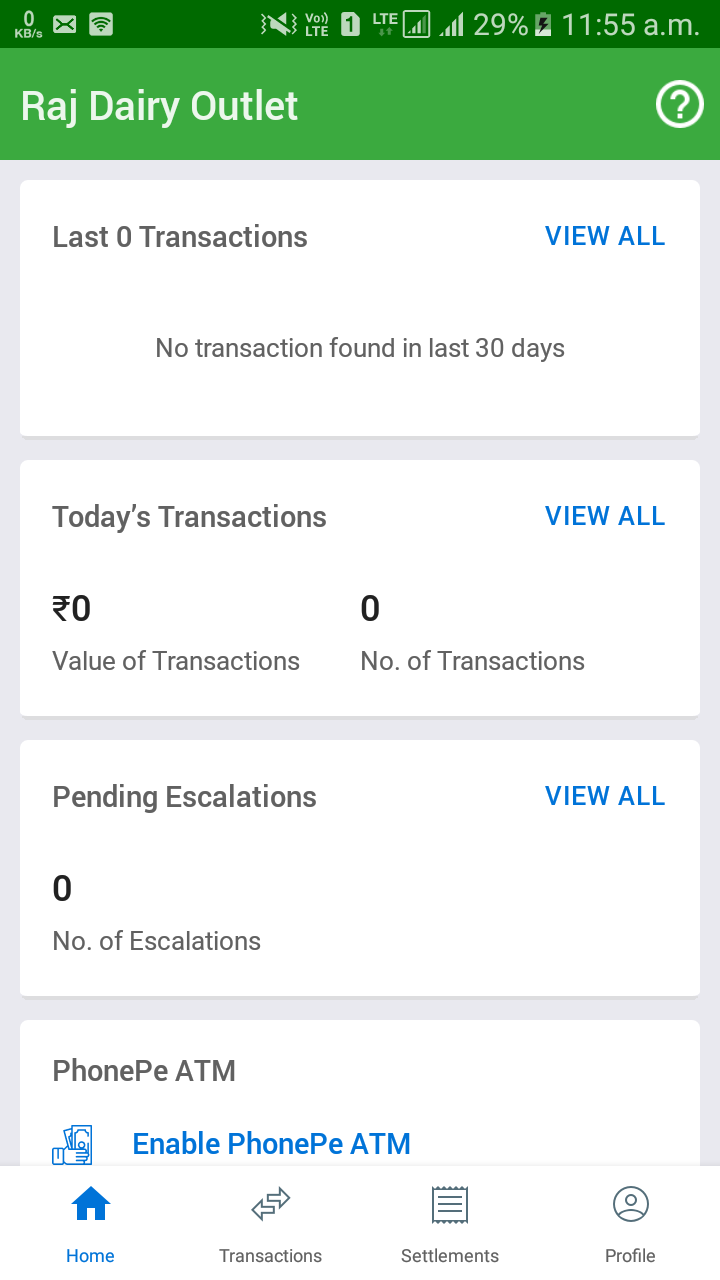Open the Settlements tab

[x=450, y=1223]
